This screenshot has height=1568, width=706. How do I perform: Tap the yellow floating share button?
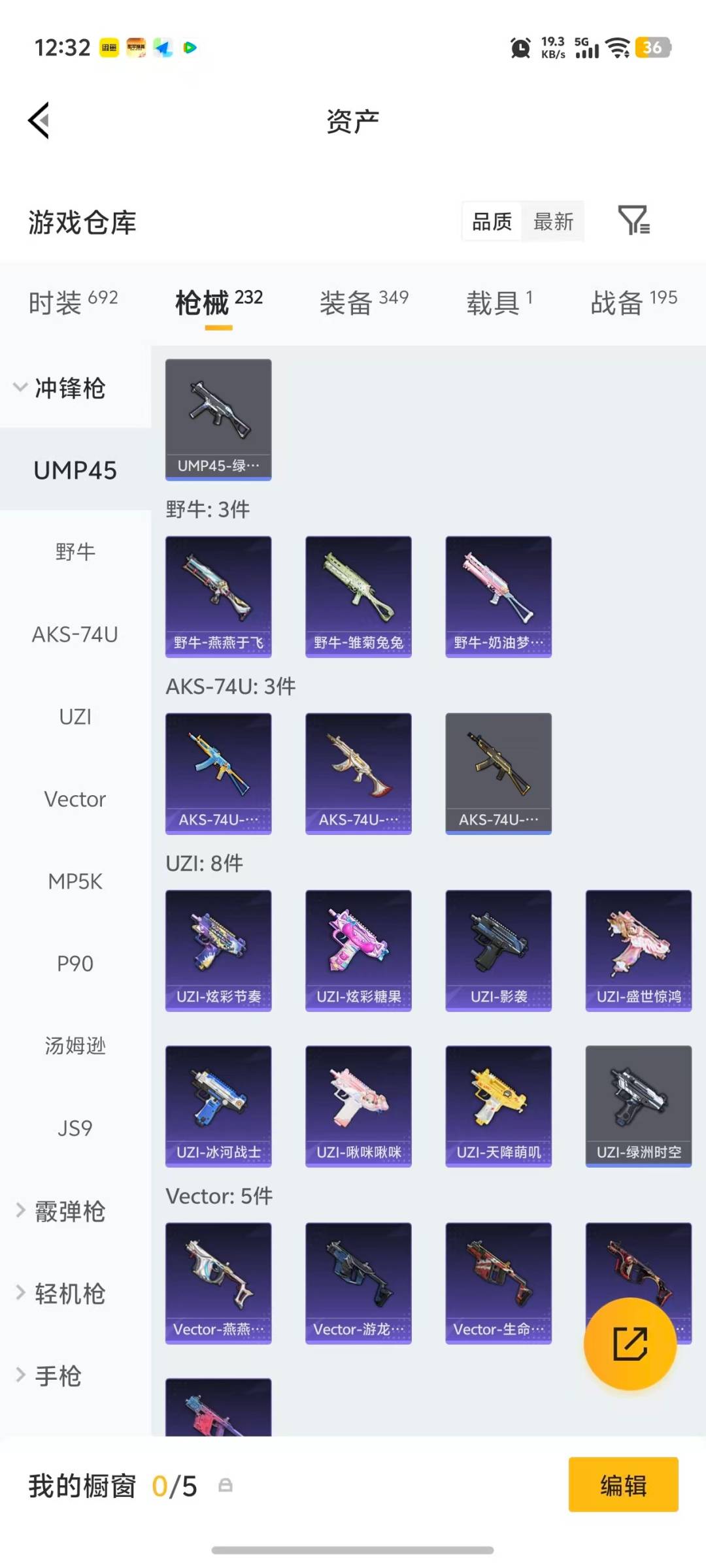630,1343
